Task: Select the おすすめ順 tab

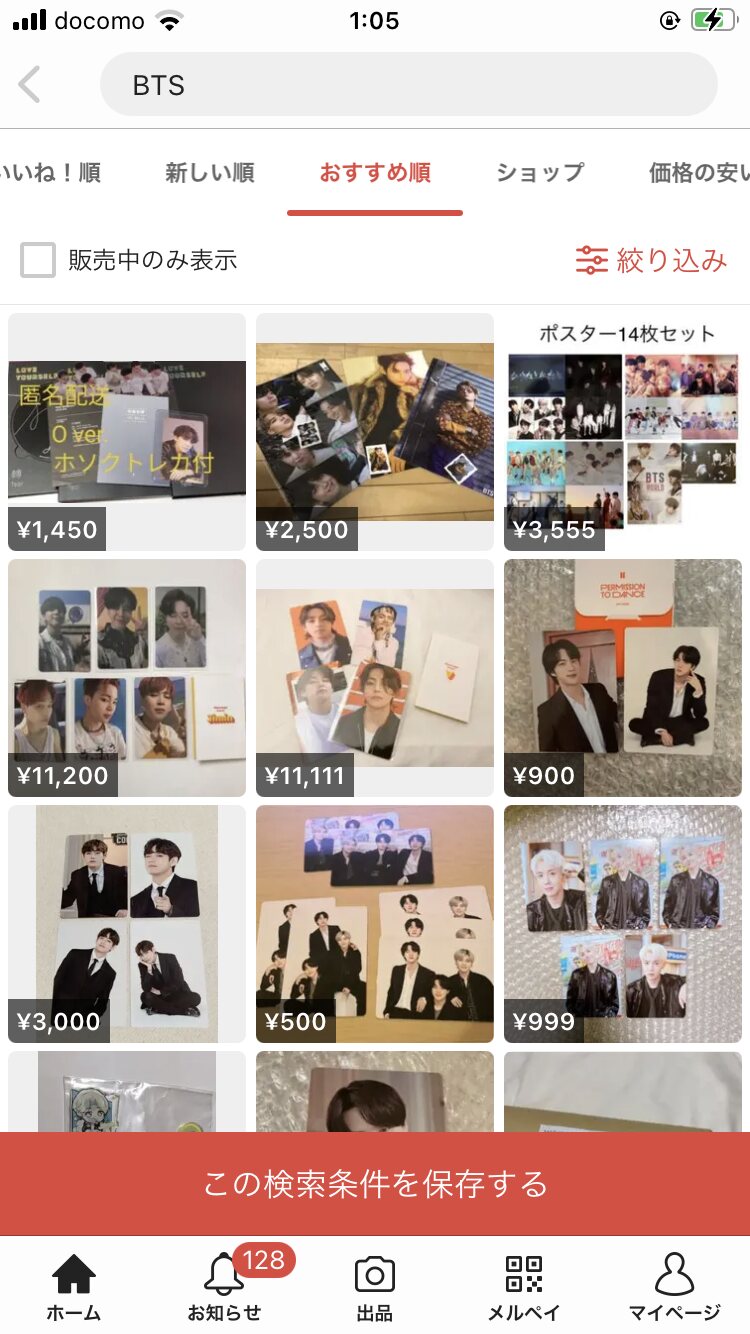Action: (x=375, y=173)
